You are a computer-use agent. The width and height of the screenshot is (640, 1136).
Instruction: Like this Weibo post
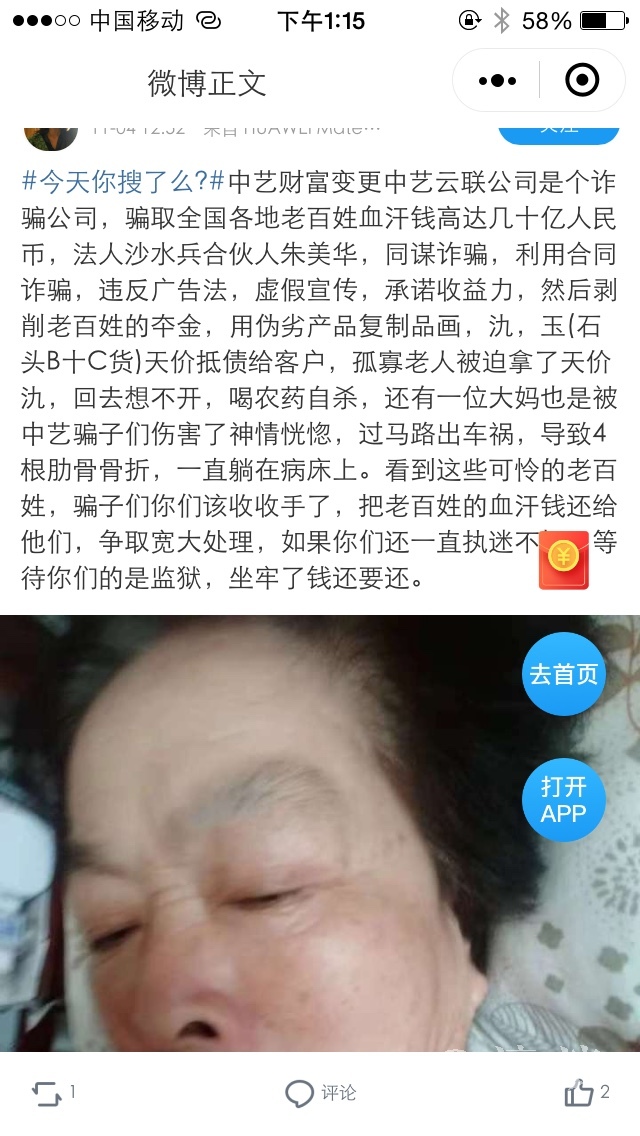pos(586,1093)
